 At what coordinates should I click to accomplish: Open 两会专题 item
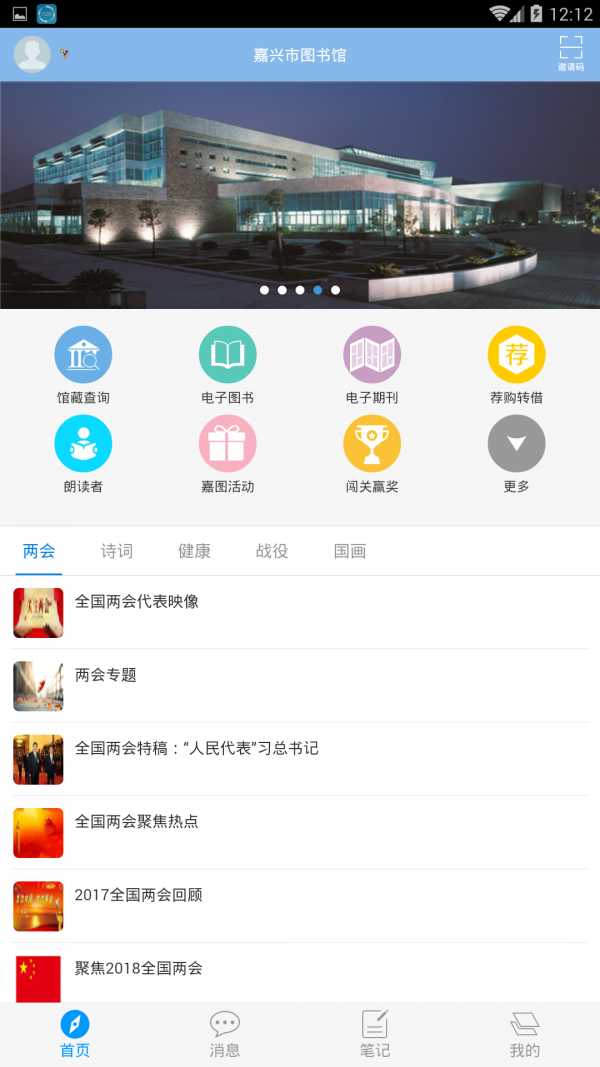(x=106, y=675)
